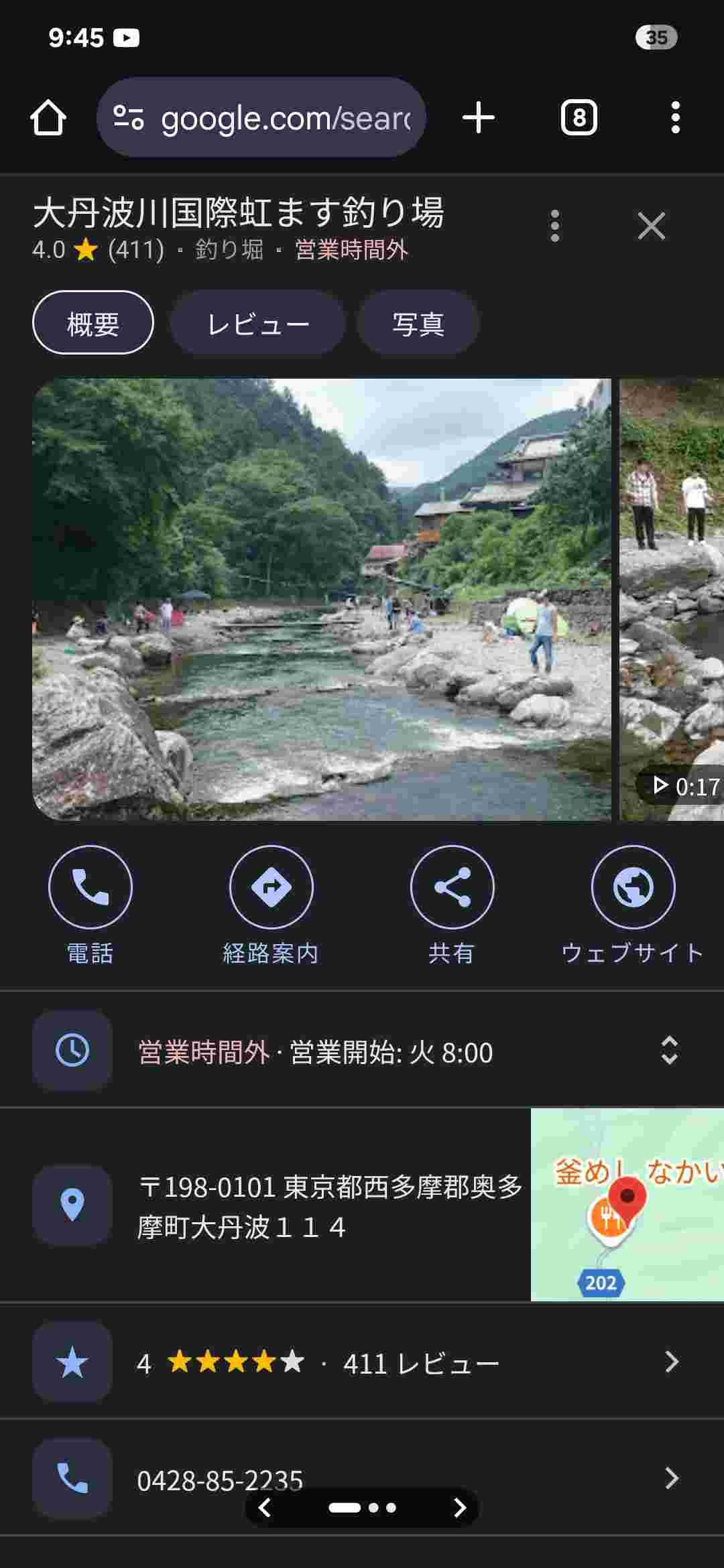724x1568 pixels.
Task: Tap the phone number 0428-85-2235 row
Action: 362,1478
